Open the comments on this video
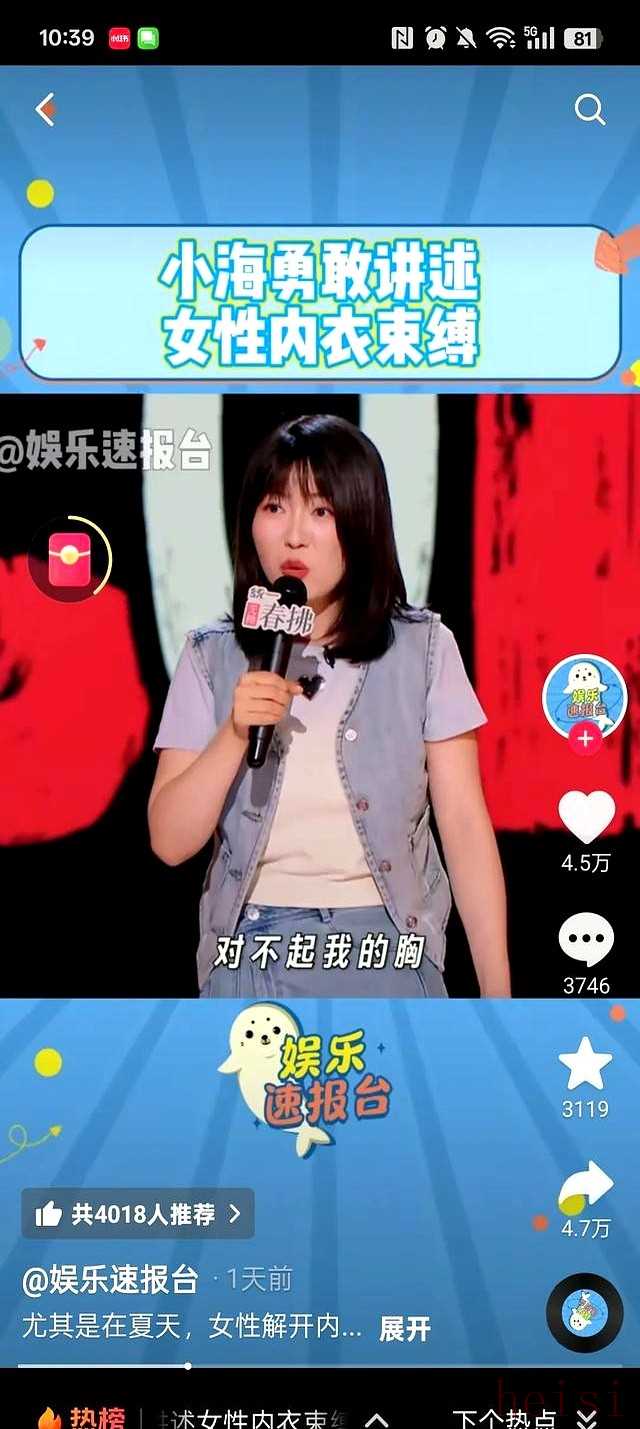Screen dimensions: 640x1429 tap(586, 940)
